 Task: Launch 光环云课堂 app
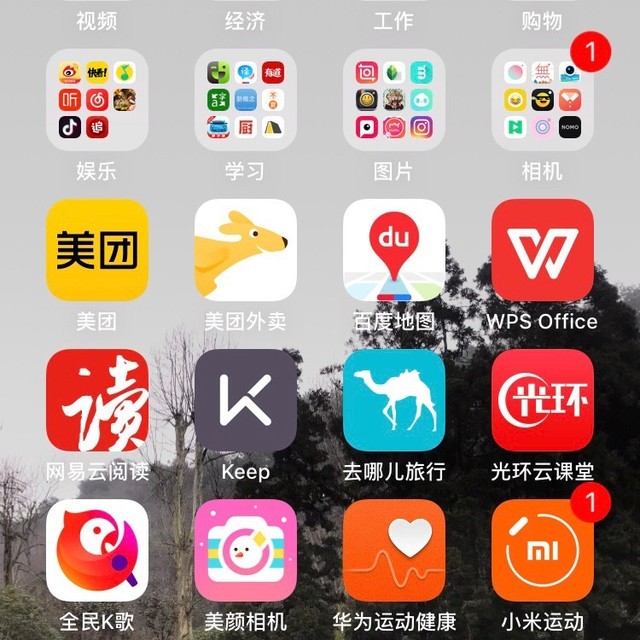coord(541,400)
